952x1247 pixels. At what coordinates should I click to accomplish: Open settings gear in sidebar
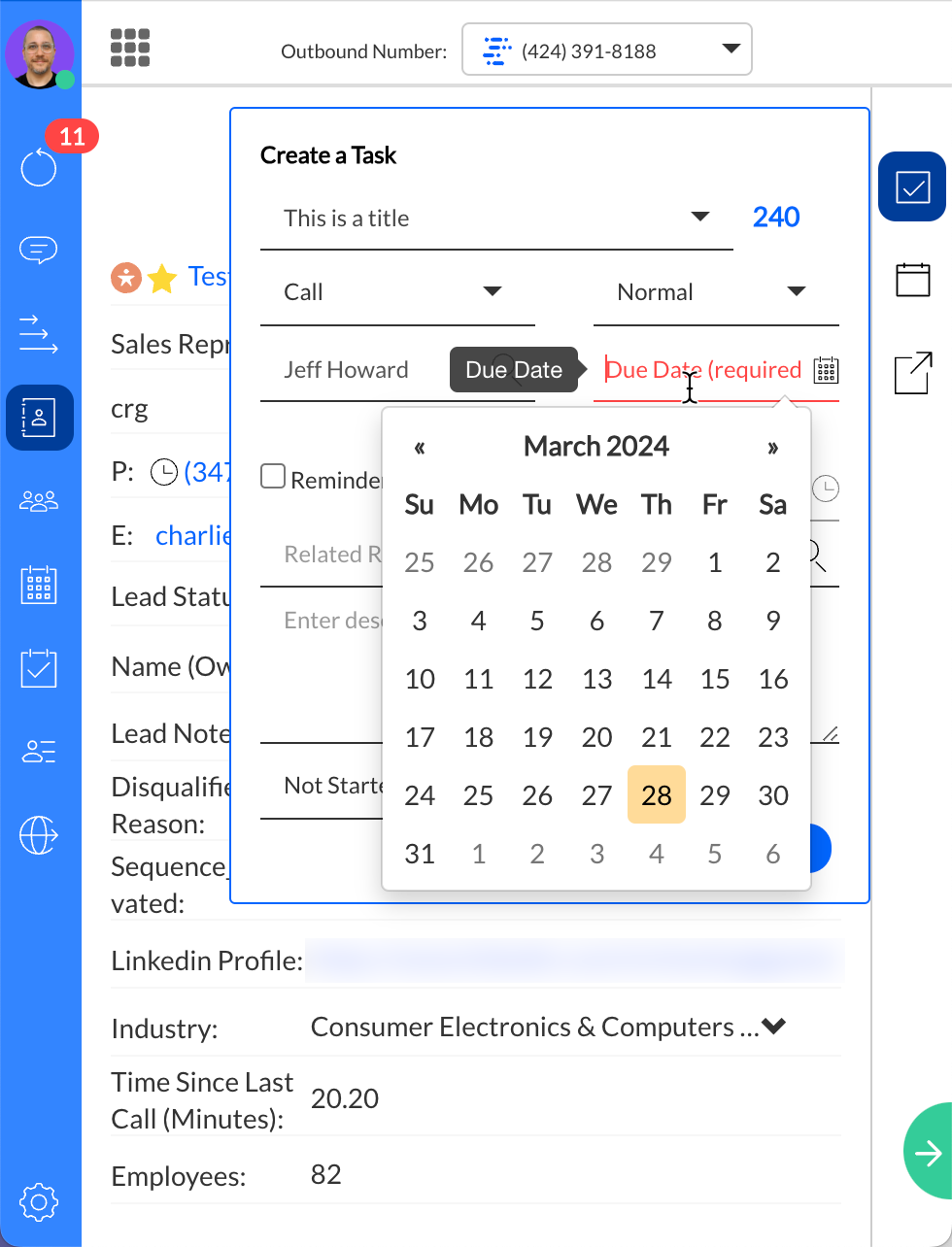tap(39, 1201)
